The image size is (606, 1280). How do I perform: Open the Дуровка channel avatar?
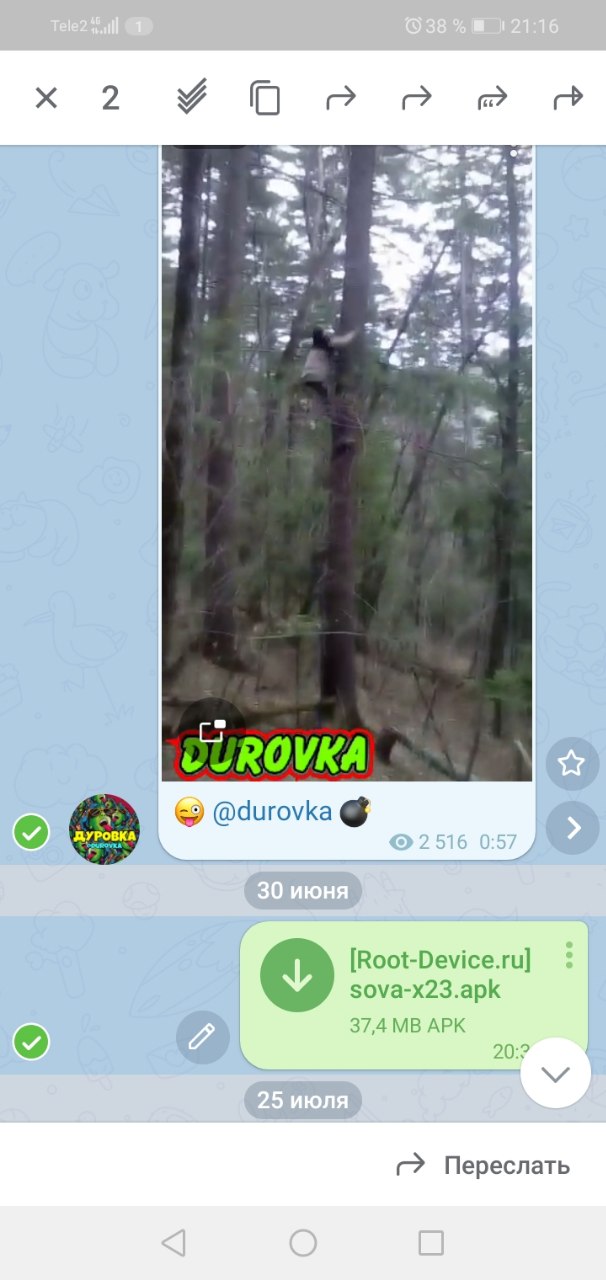[104, 829]
